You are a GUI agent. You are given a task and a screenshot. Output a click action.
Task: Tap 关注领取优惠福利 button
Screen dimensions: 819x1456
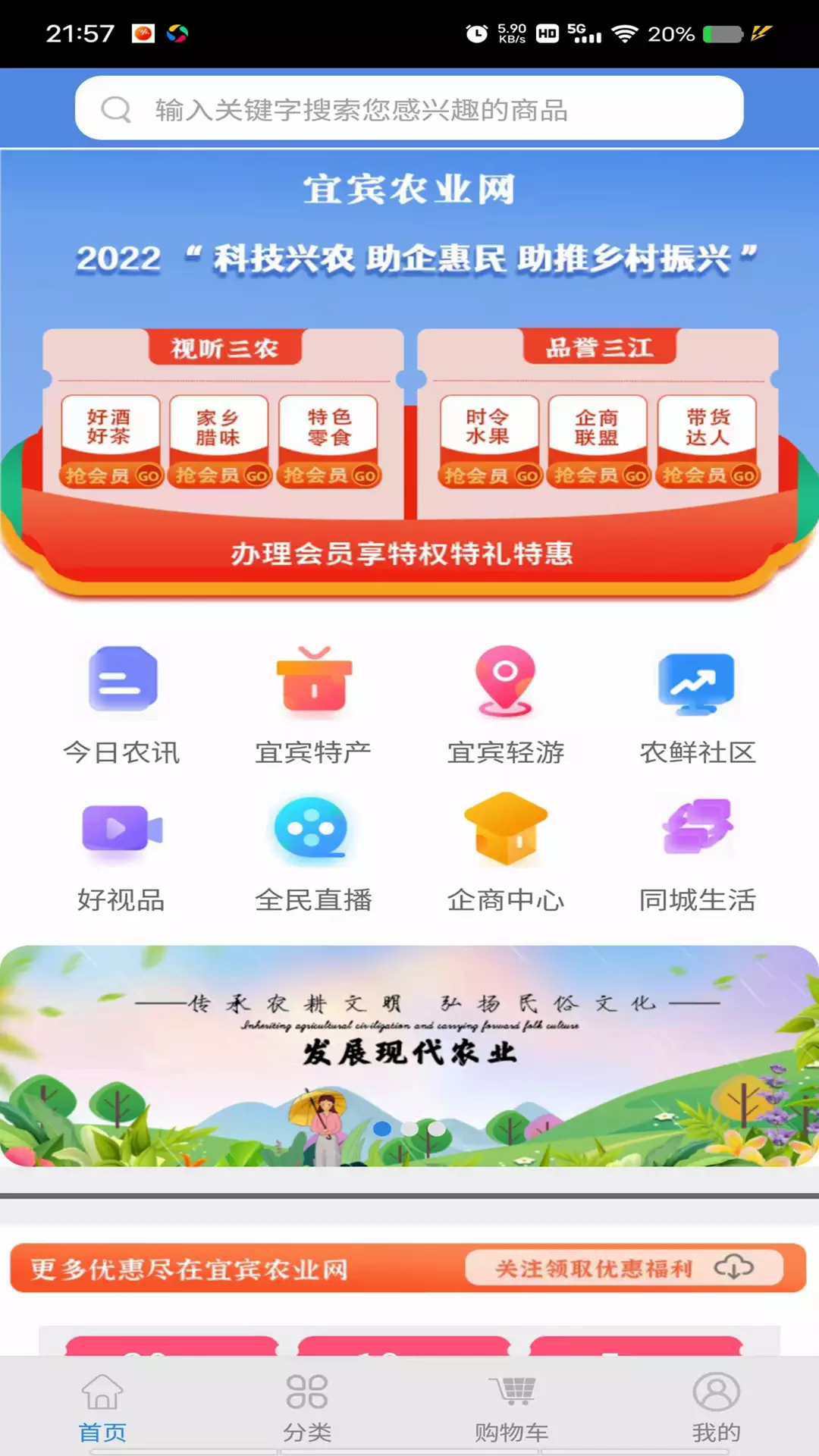(x=624, y=1268)
